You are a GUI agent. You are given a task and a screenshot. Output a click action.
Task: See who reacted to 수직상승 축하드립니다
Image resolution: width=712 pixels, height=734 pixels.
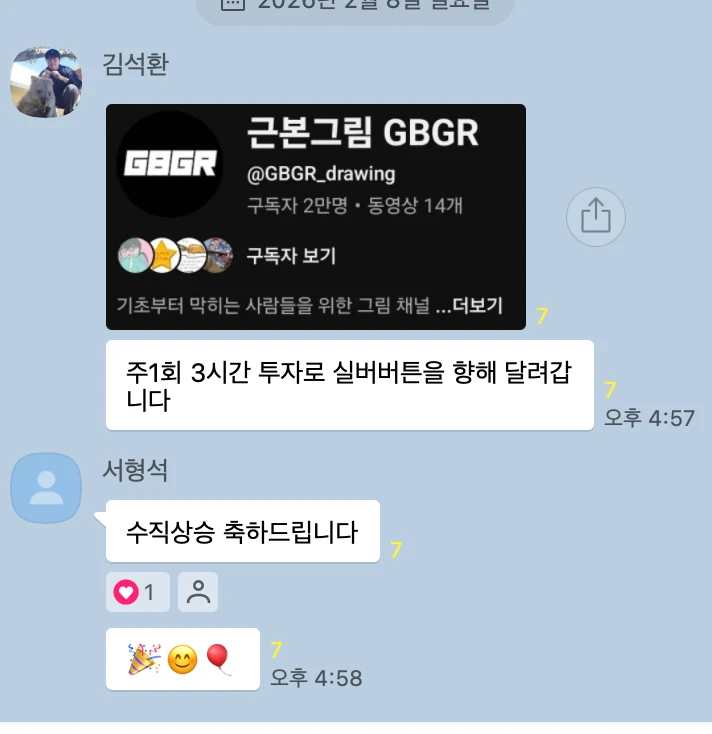click(x=198, y=592)
